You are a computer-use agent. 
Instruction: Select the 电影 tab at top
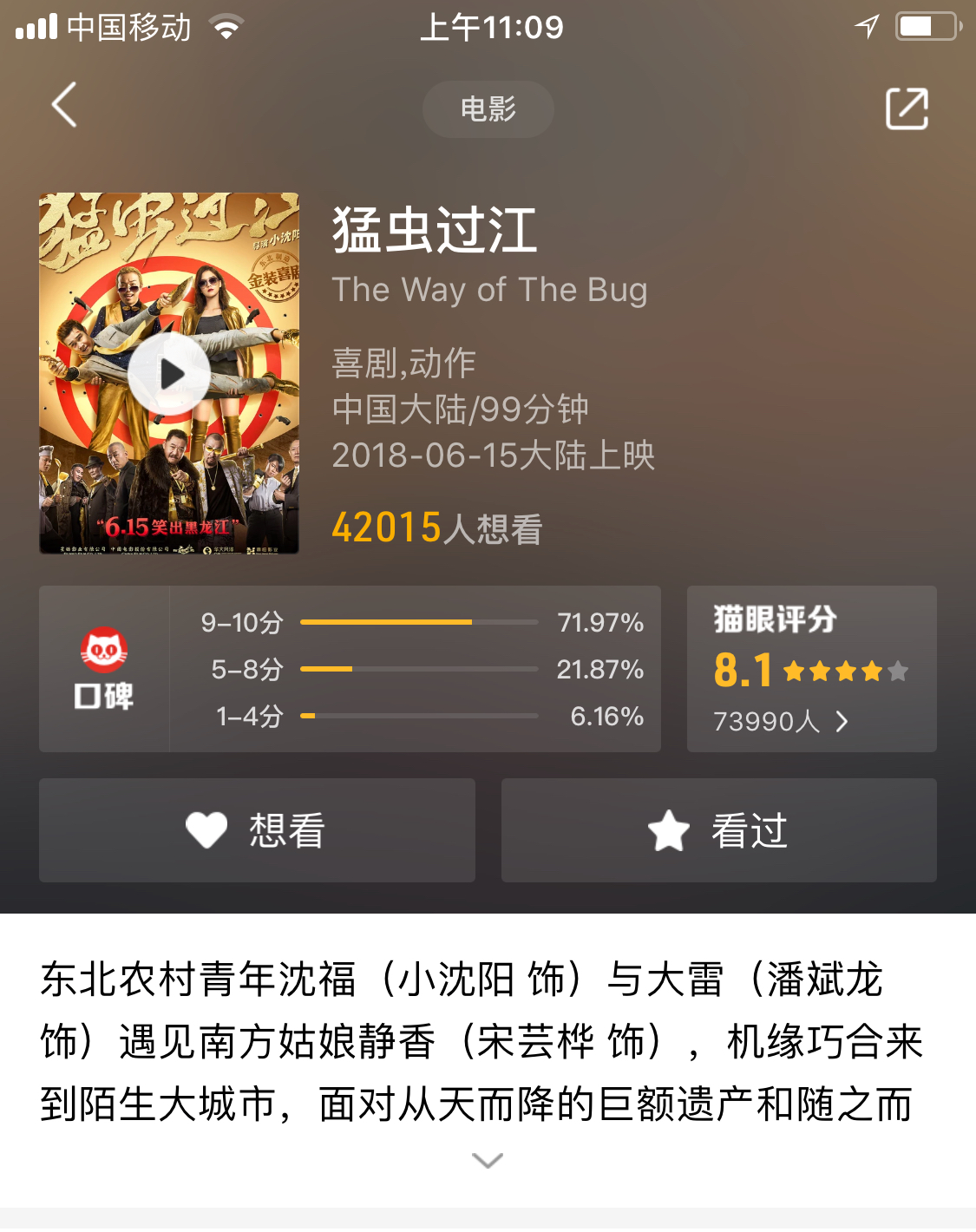tap(488, 108)
